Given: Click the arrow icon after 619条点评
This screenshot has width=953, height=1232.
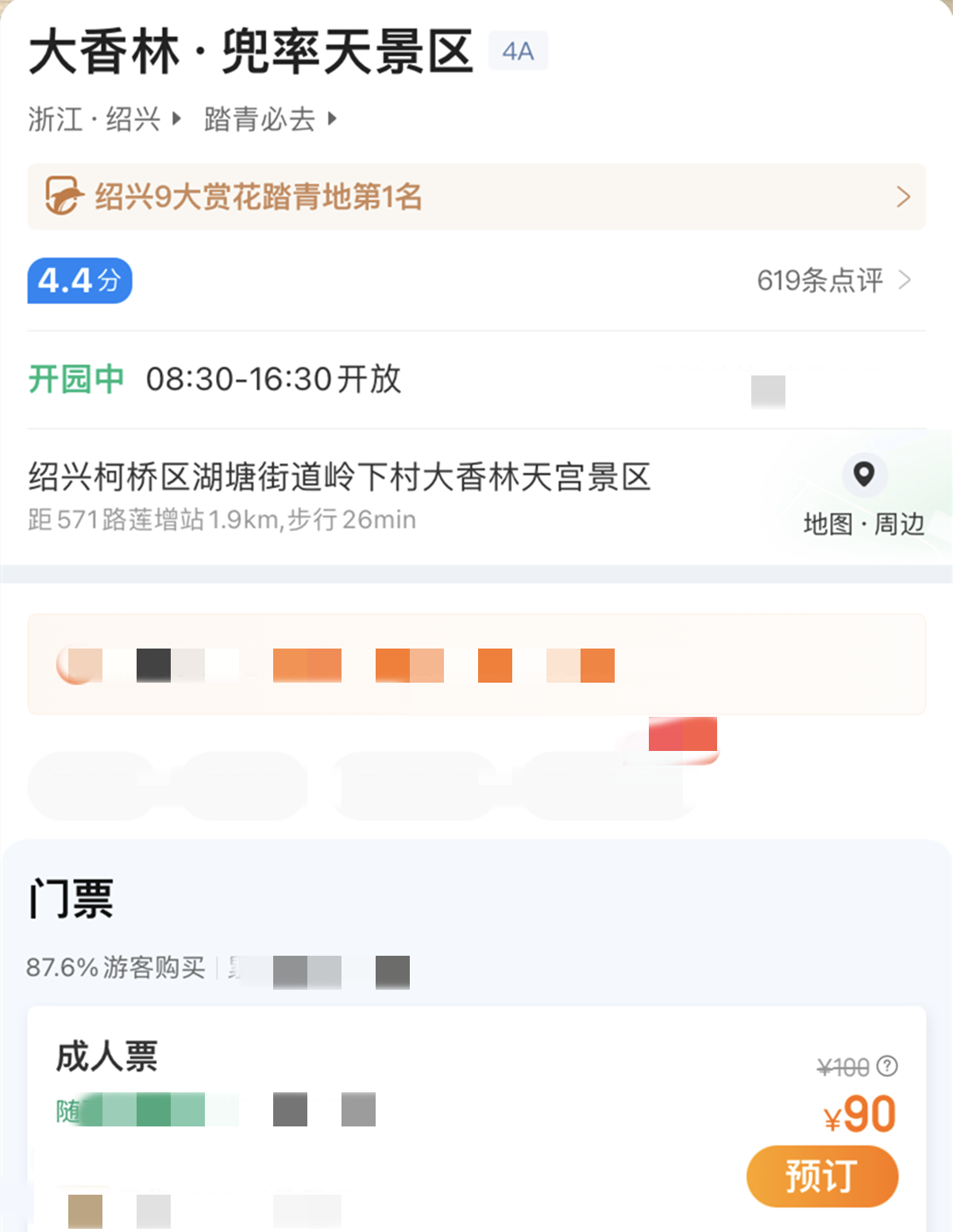Looking at the screenshot, I should [x=905, y=280].
